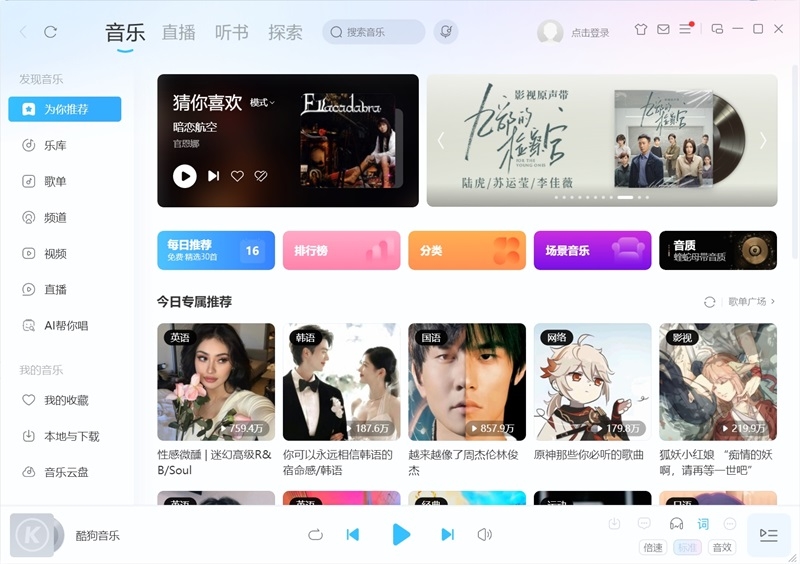Open the play queue list icon
This screenshot has height=564, width=800.
point(768,535)
